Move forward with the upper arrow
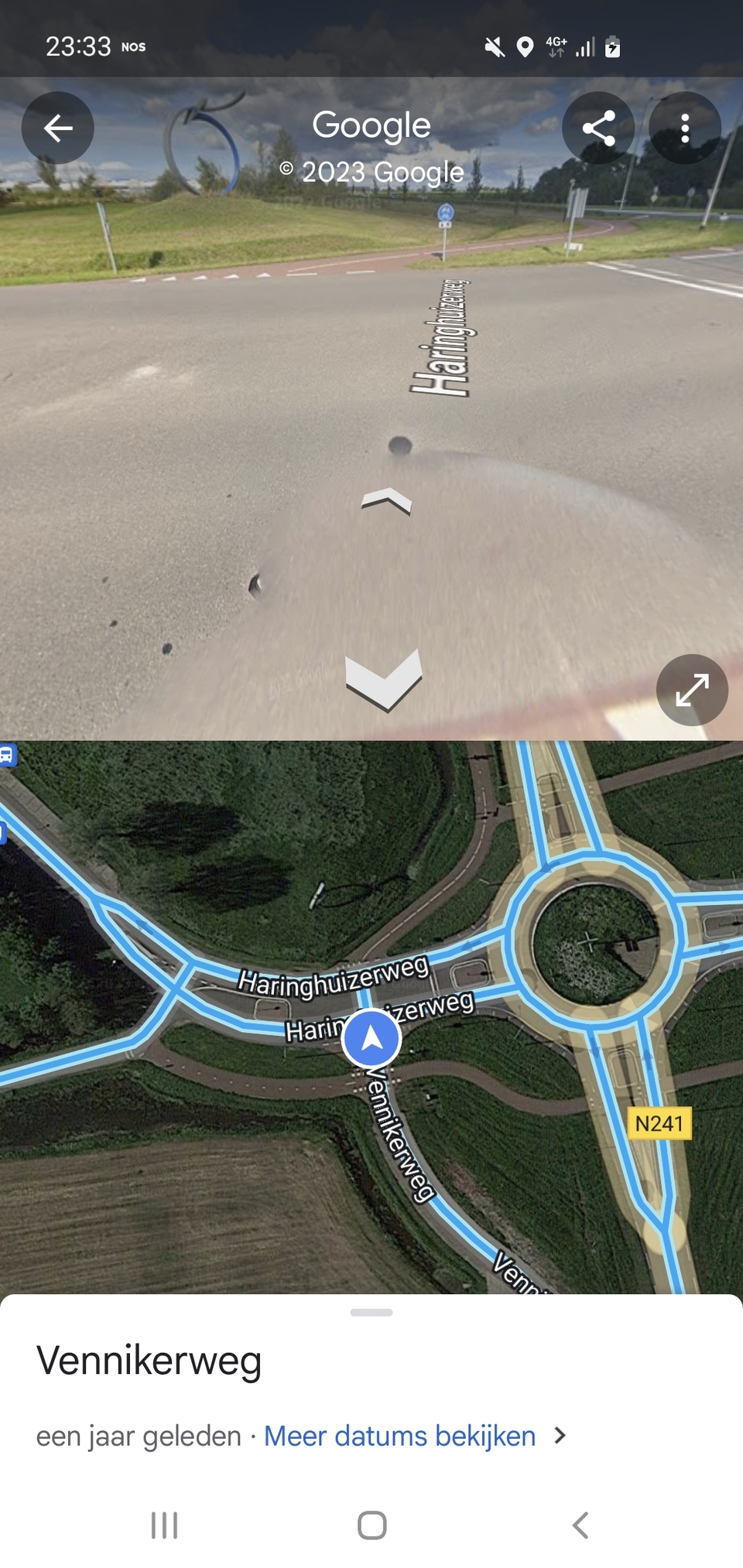 (x=386, y=501)
